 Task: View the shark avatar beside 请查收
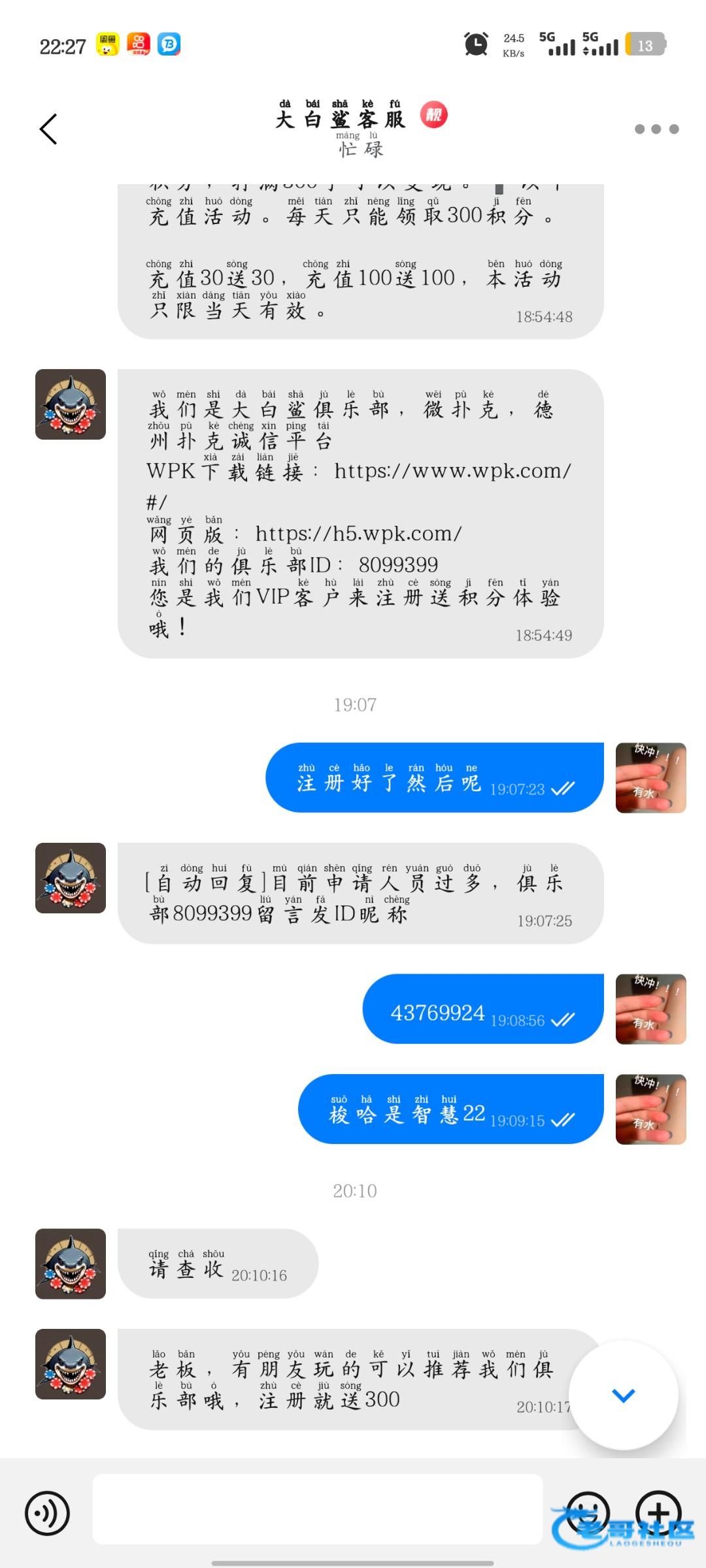point(71,1264)
